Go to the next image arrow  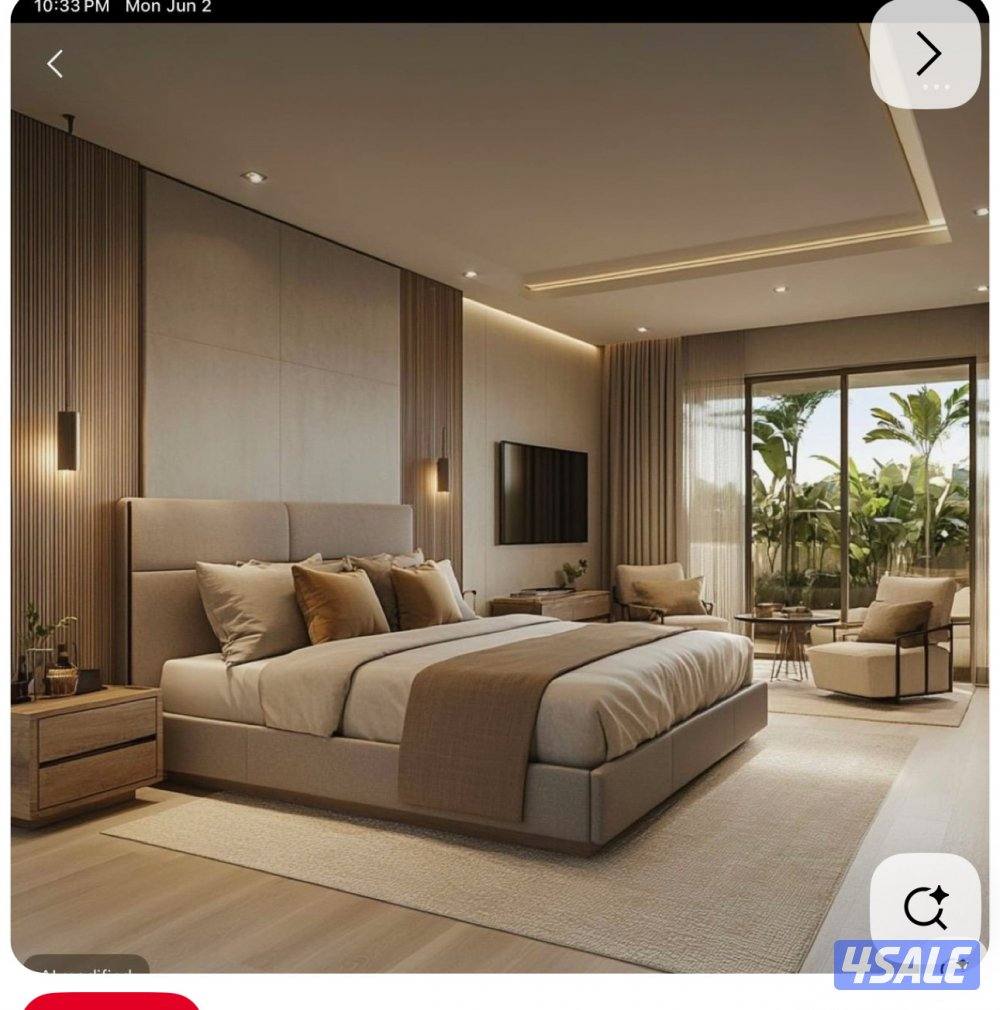[x=926, y=54]
